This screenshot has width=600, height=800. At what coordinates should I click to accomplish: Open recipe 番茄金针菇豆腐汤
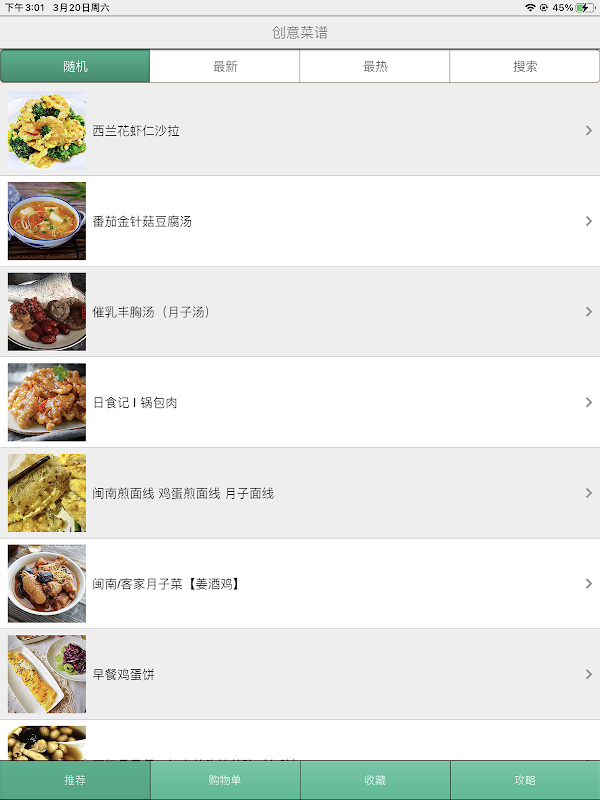click(x=300, y=221)
